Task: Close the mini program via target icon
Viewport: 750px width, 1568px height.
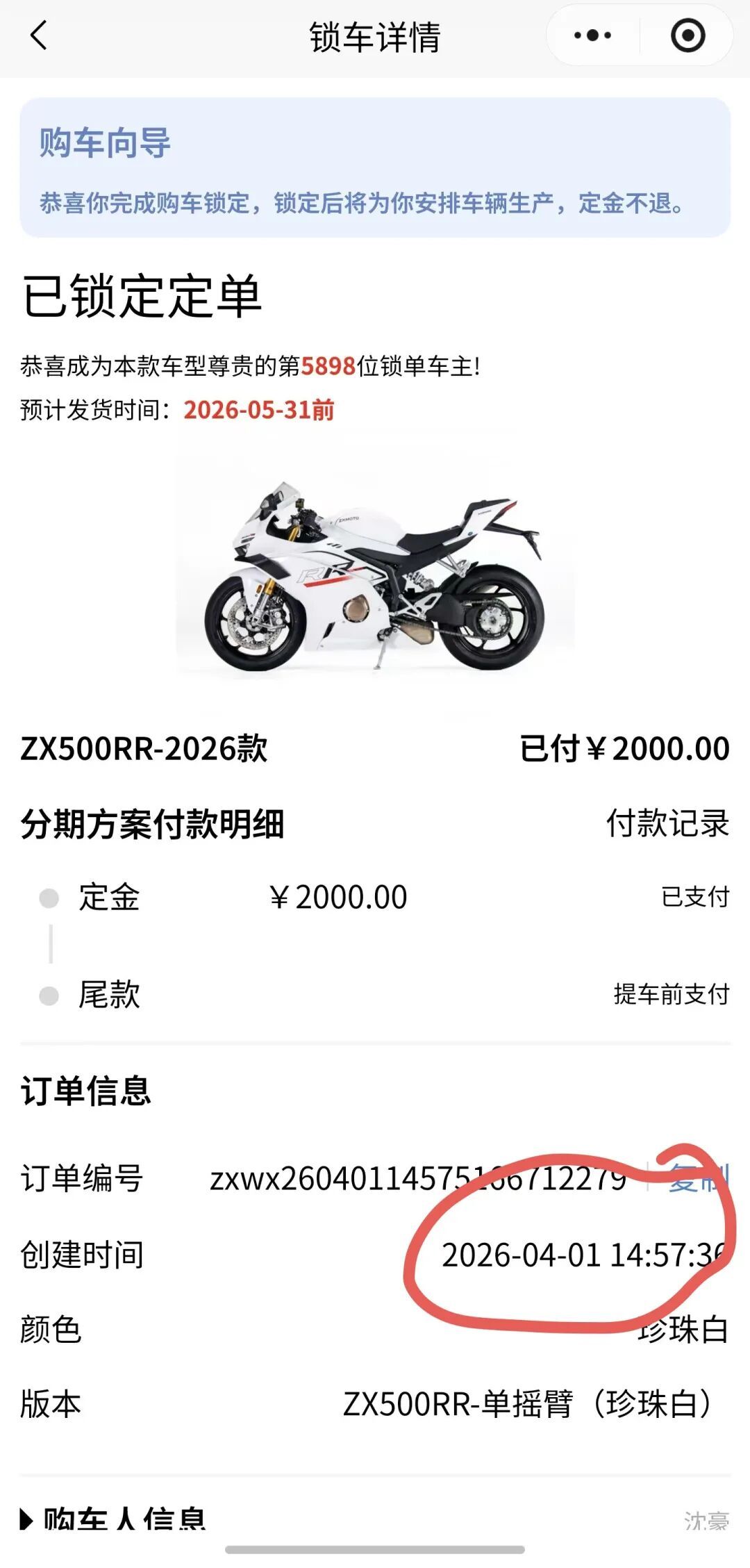Action: coord(687,35)
